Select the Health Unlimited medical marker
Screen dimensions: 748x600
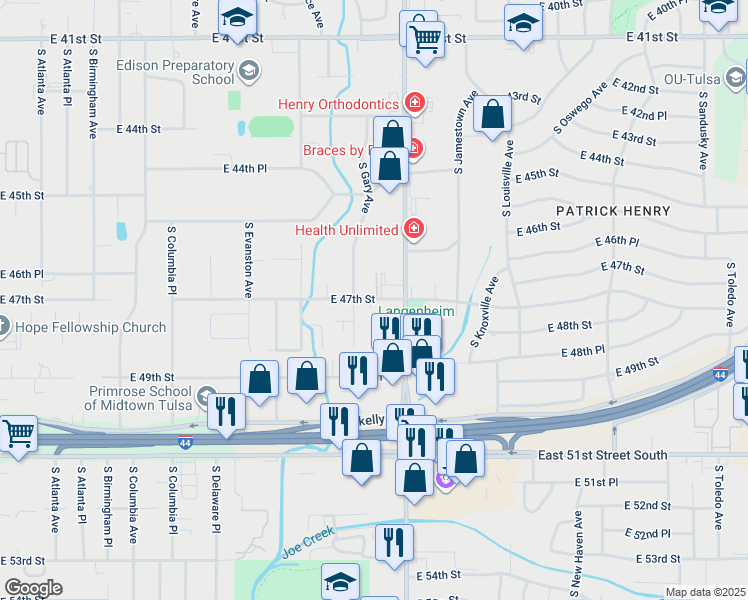[412, 230]
